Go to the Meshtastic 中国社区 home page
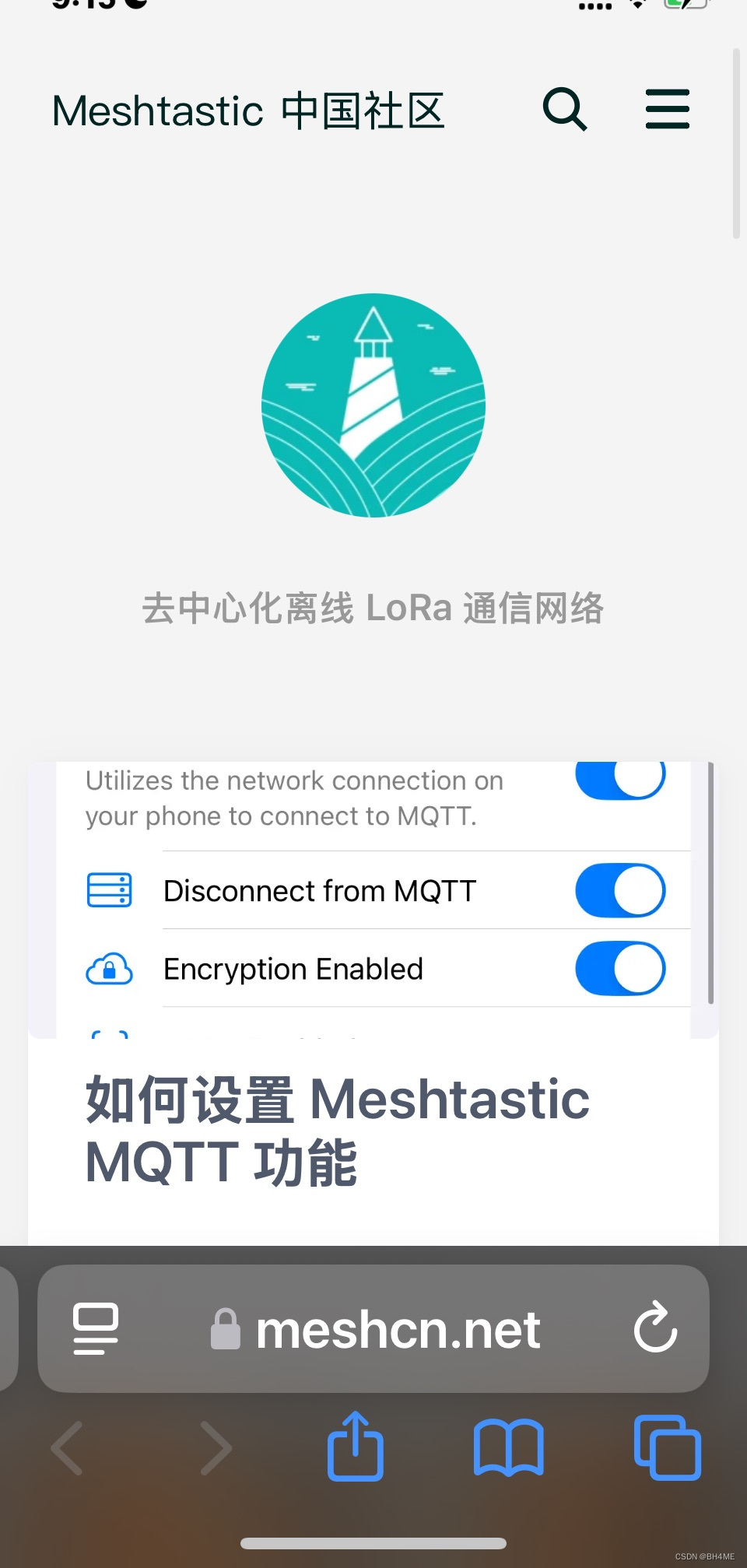The width and height of the screenshot is (747, 1568). click(247, 110)
